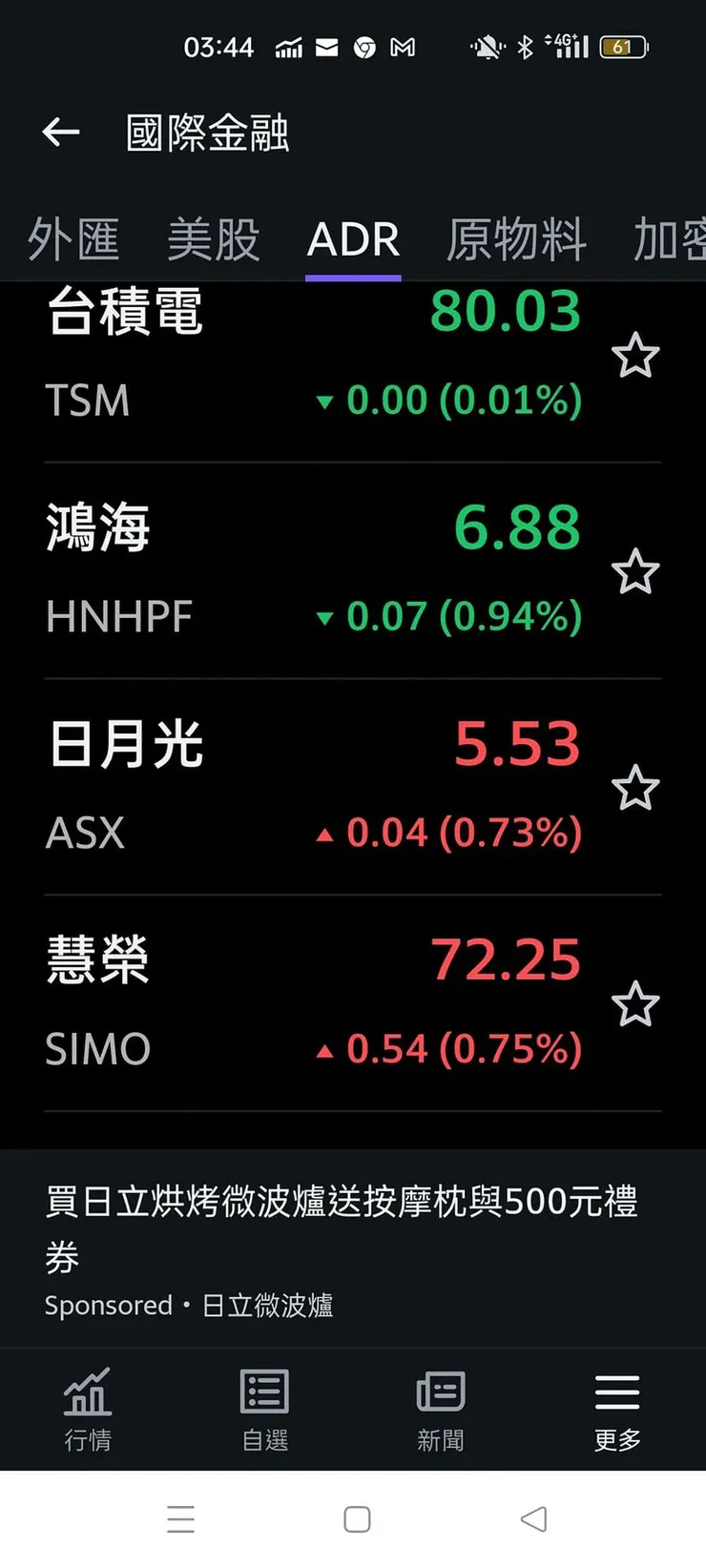The height and width of the screenshot is (1568, 706).
Task: Add 台積電 TSM to favorites
Action: pyautogui.click(x=634, y=357)
